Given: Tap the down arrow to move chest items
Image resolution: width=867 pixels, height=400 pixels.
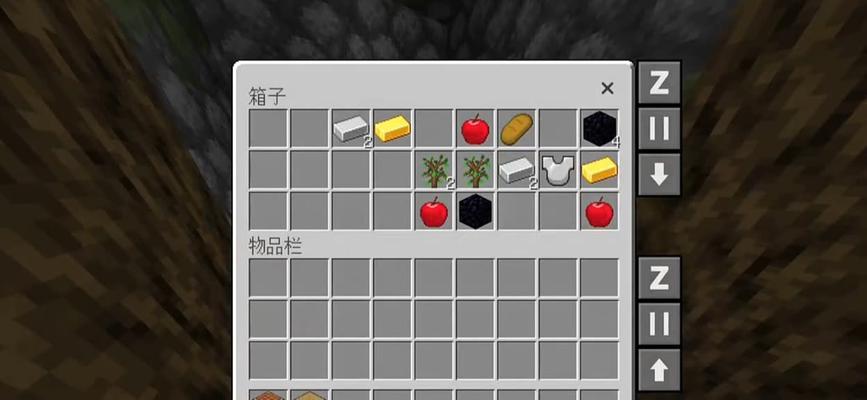Looking at the screenshot, I should (658, 174).
